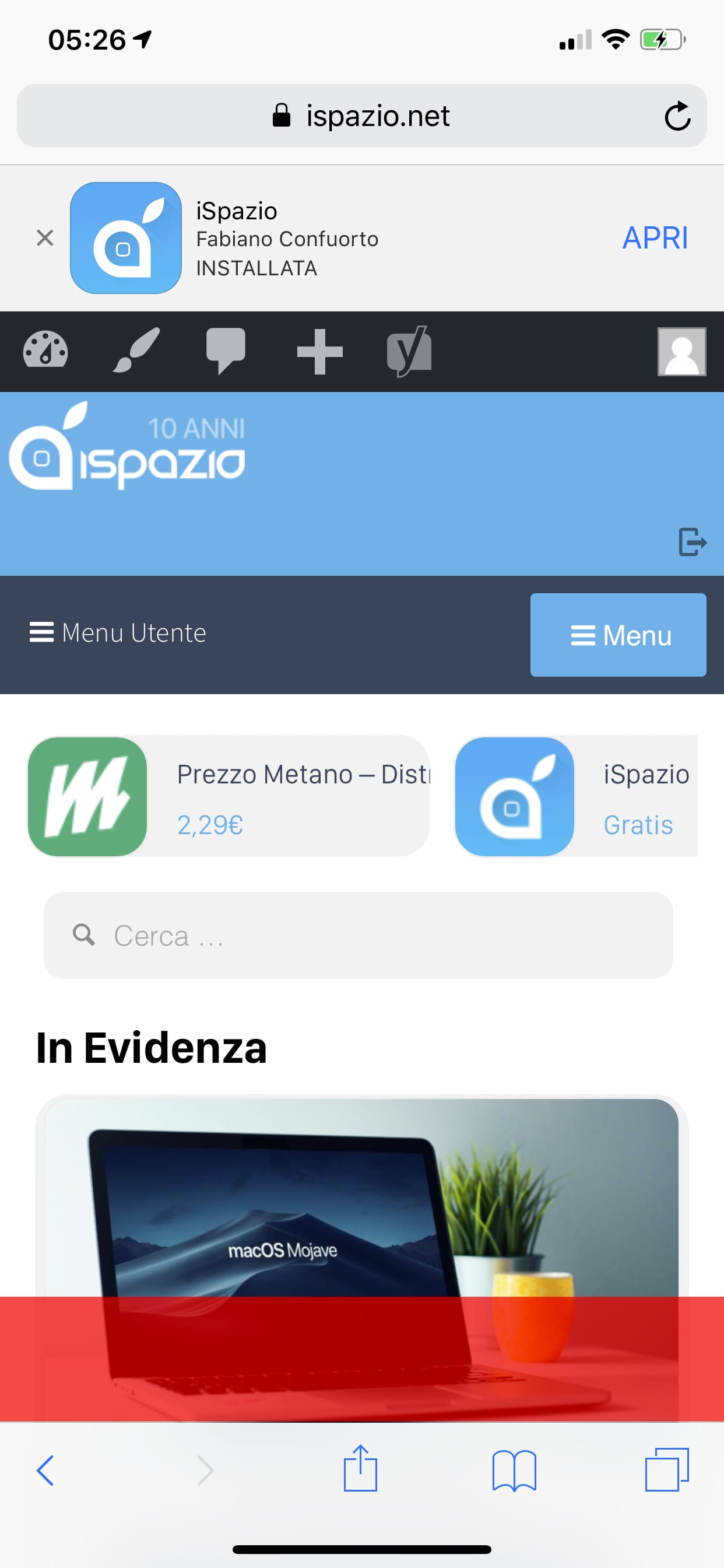Open the WordPress dashboard gauge icon
724x1568 pixels.
click(x=45, y=350)
